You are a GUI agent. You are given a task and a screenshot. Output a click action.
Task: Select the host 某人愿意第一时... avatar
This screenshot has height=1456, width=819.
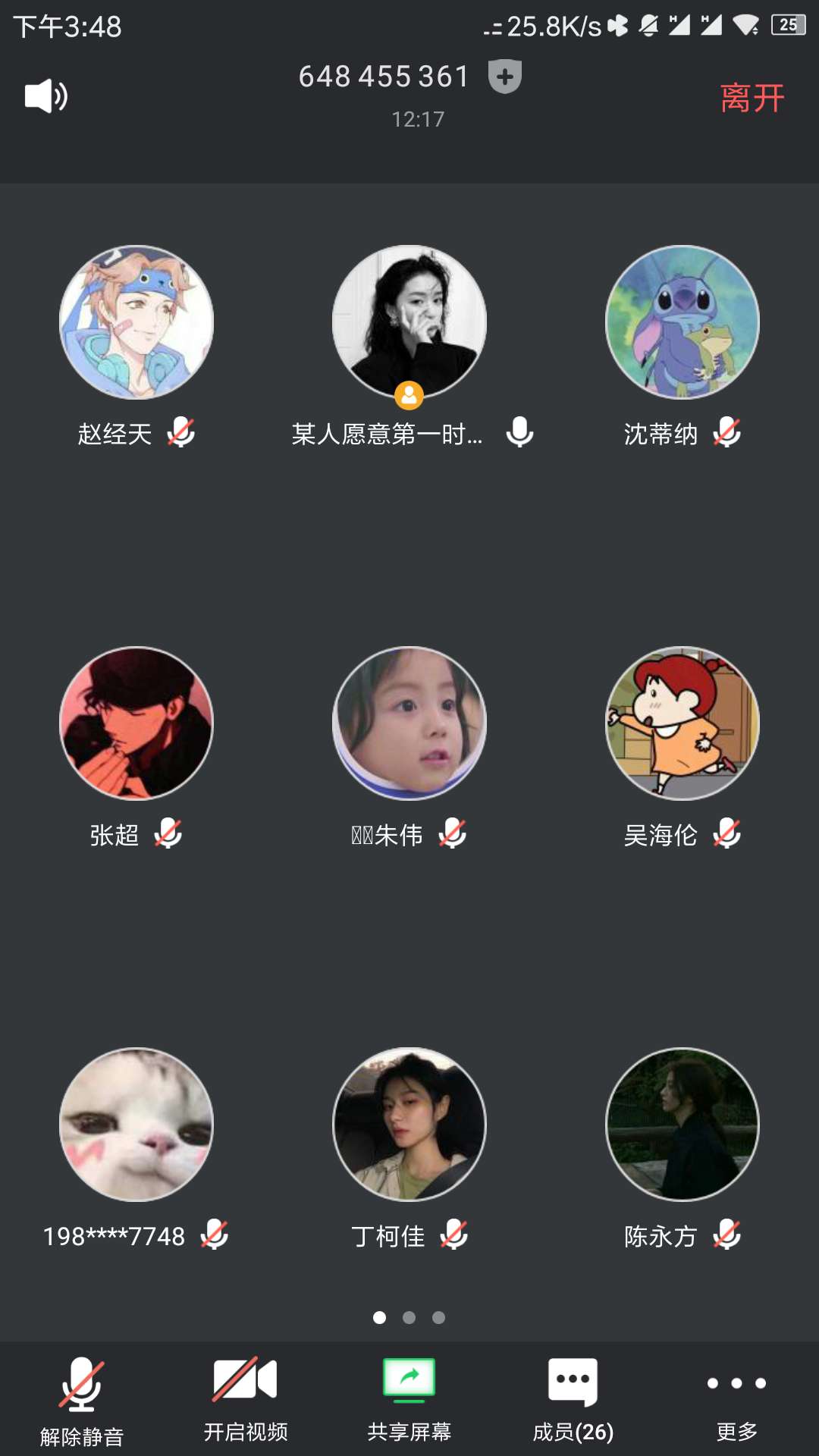click(409, 322)
